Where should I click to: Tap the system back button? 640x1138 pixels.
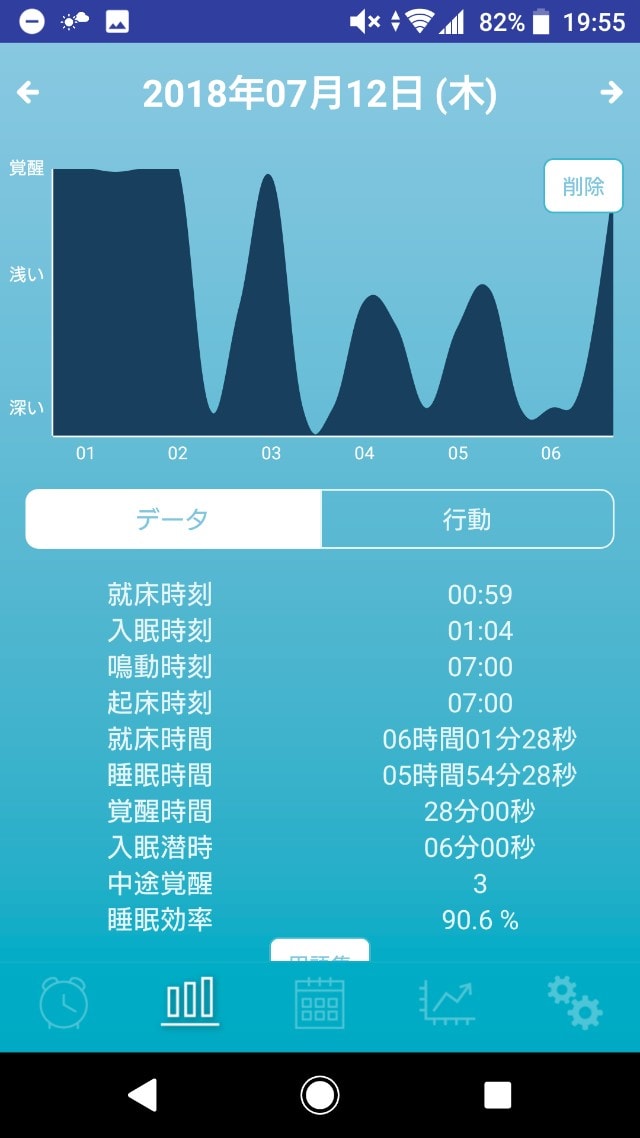[142, 1094]
